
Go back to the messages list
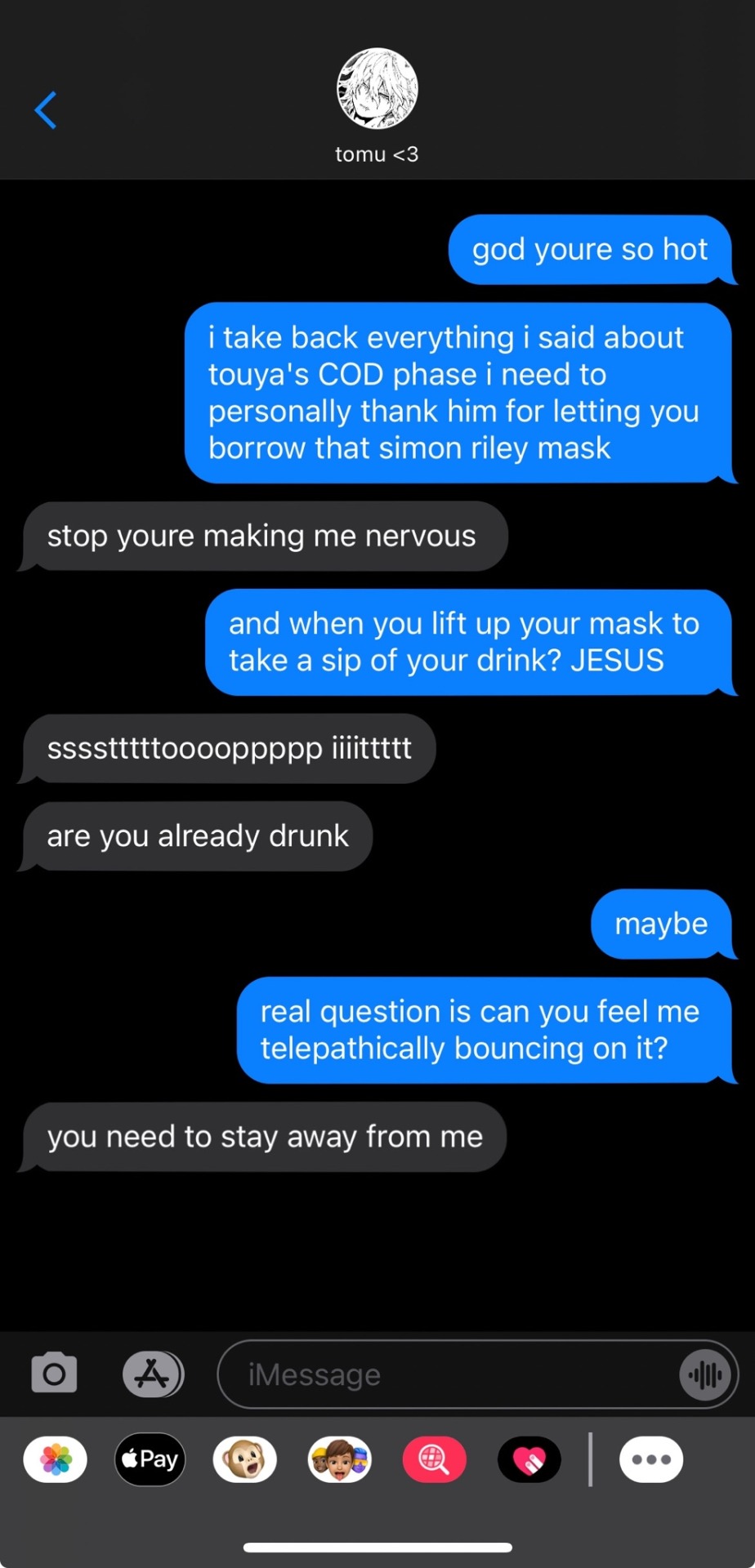[46, 110]
